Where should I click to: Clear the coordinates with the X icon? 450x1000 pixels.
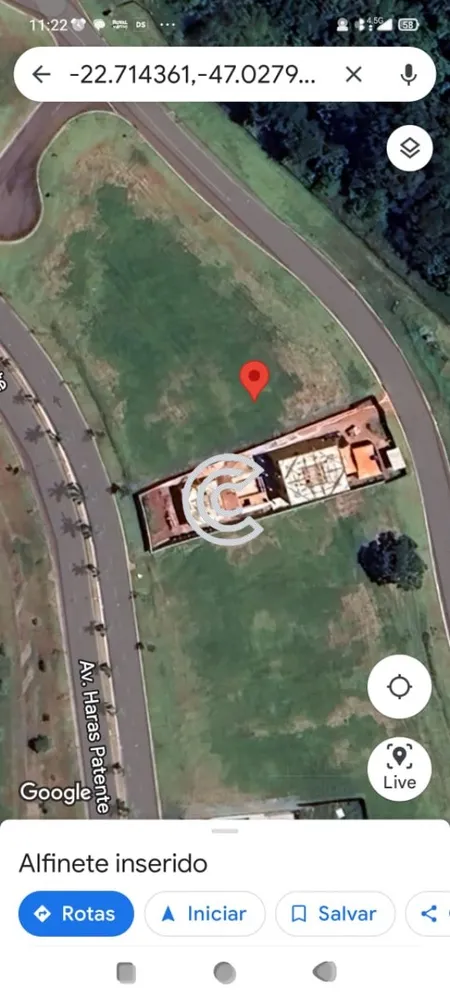coord(354,75)
